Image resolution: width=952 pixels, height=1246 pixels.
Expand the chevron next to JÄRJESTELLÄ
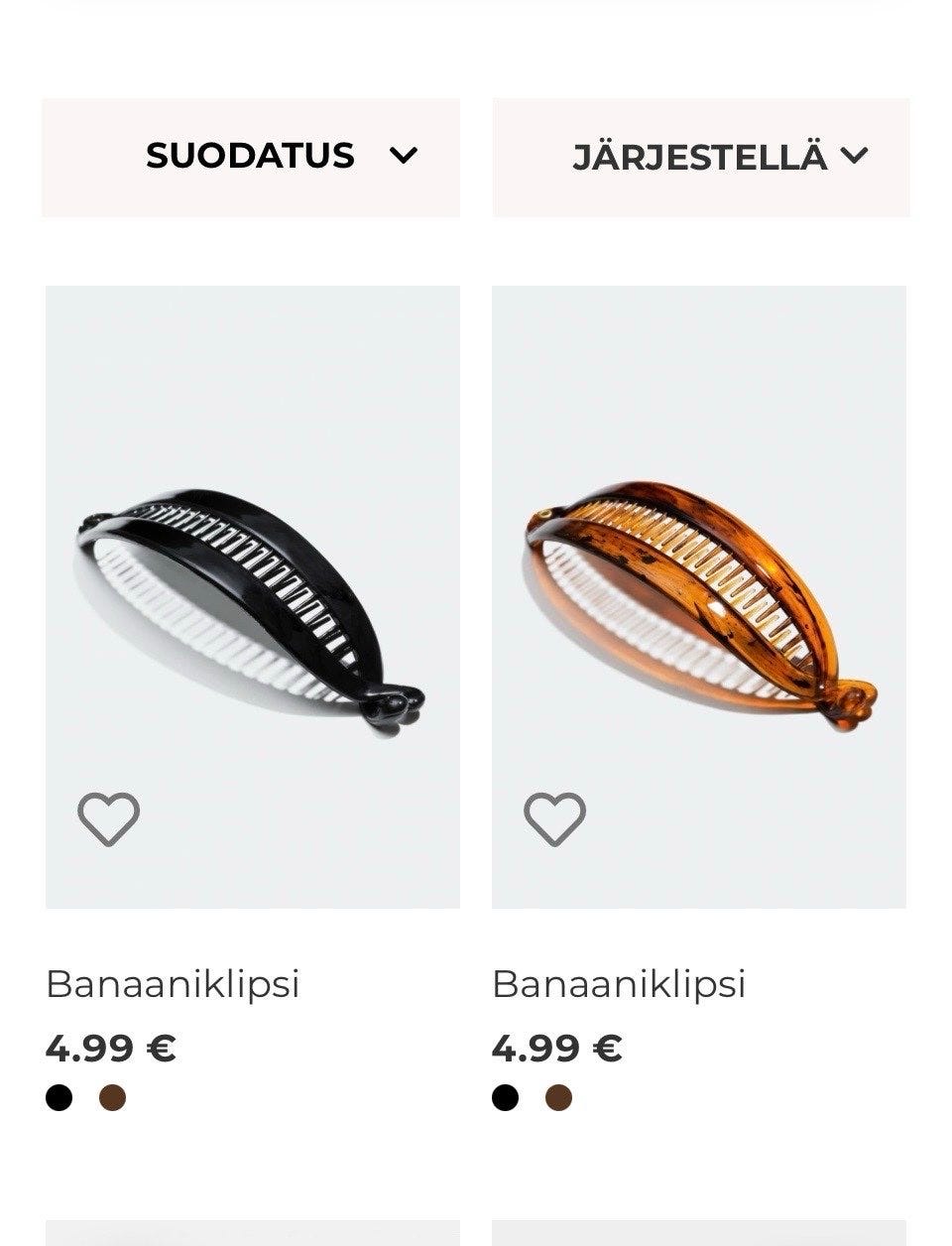click(855, 156)
